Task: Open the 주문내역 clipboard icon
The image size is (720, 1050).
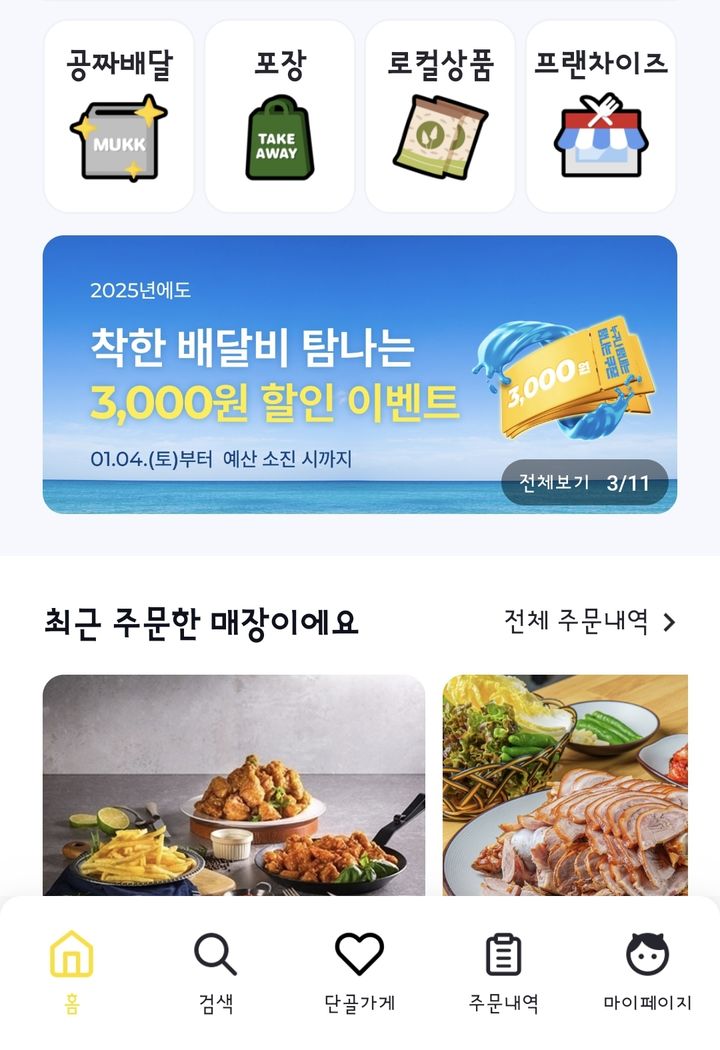Action: pos(505,953)
